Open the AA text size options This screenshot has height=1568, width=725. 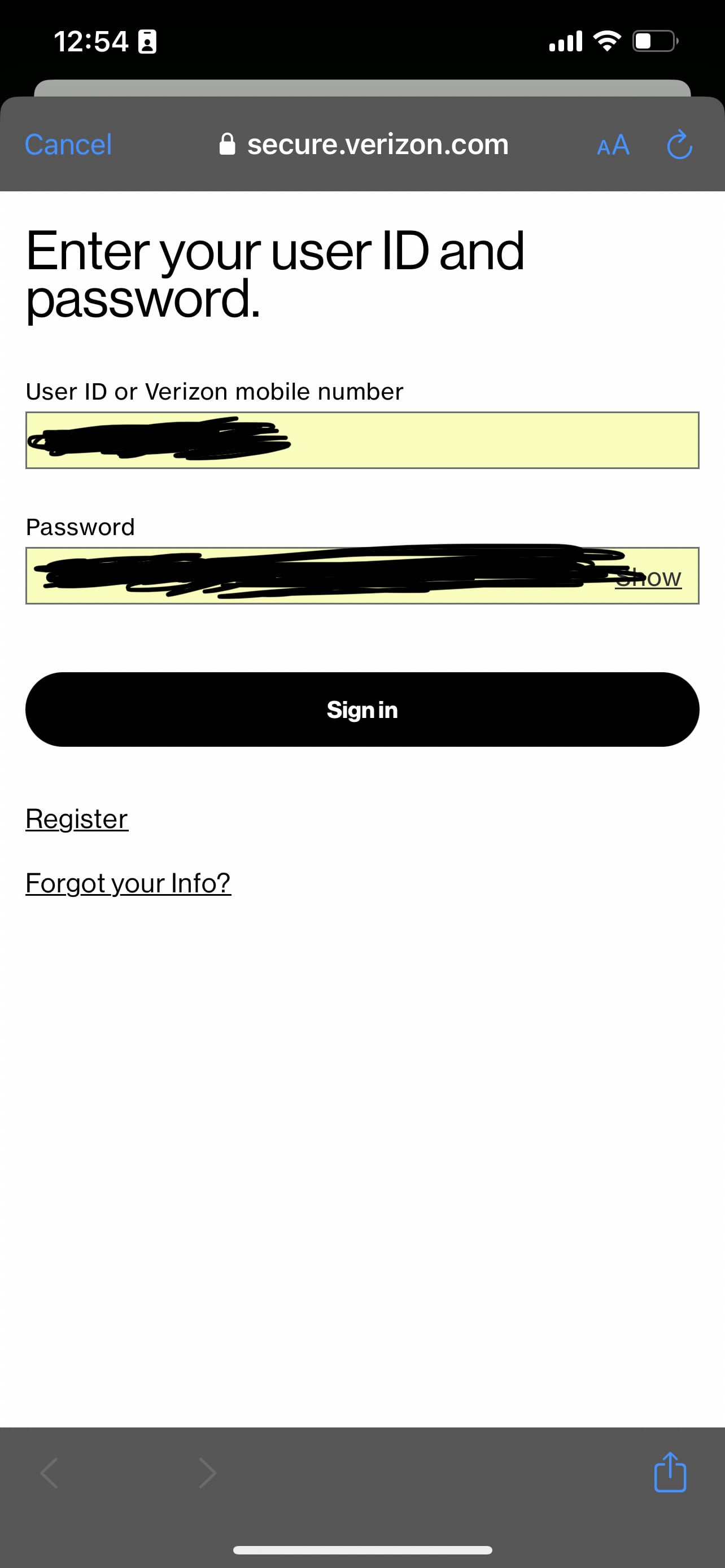[x=613, y=146]
